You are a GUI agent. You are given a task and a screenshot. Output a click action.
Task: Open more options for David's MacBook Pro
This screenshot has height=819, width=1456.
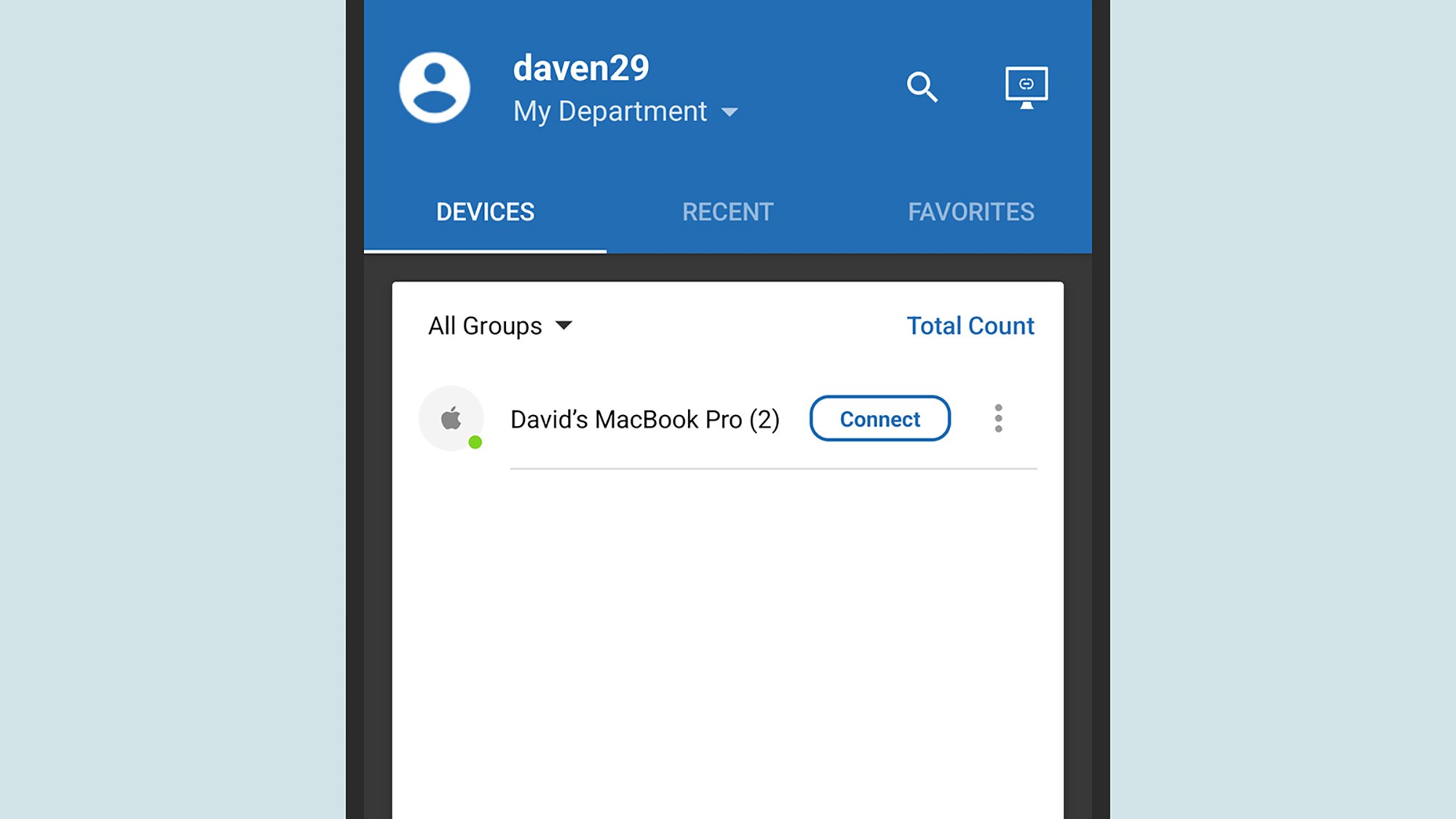(x=998, y=419)
